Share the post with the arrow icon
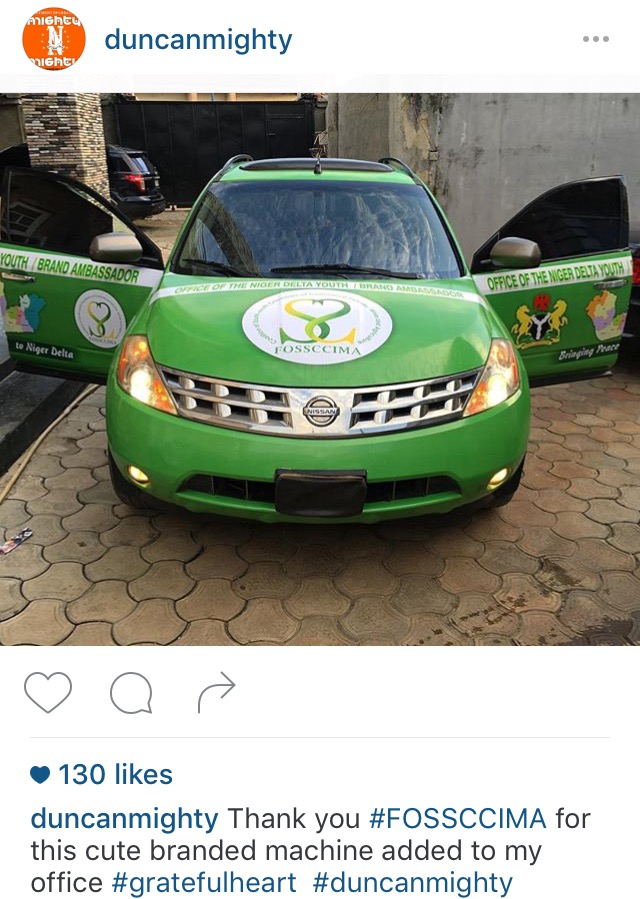 (216, 692)
